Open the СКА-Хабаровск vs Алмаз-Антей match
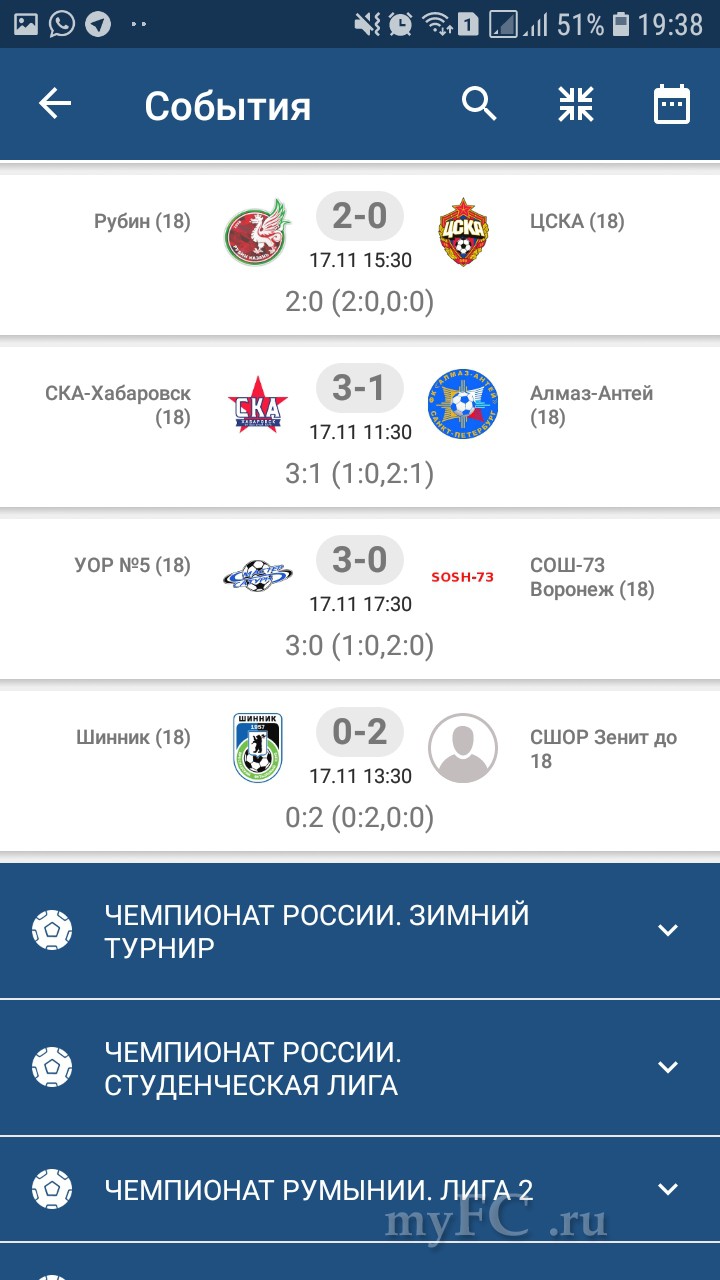720x1280 pixels. [360, 427]
